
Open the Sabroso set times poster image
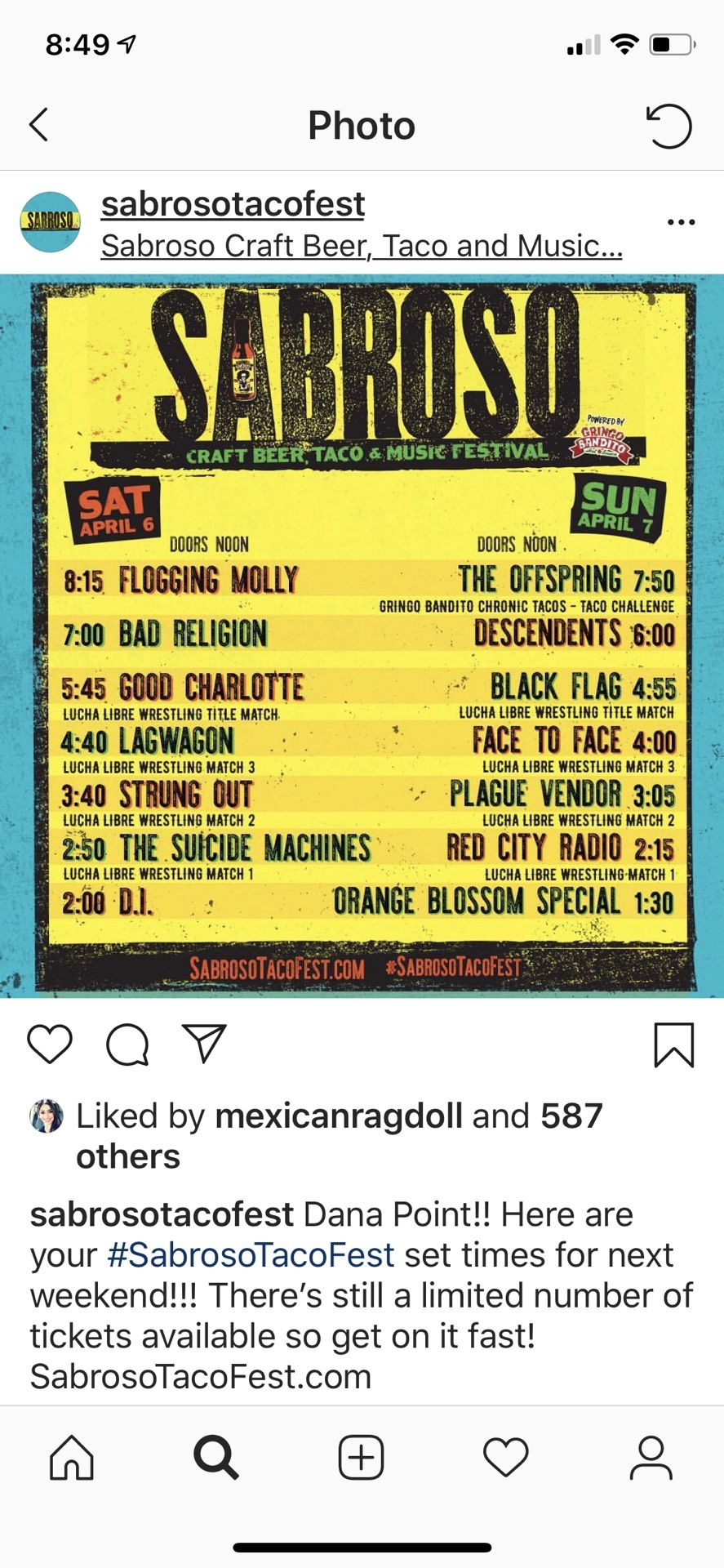[x=362, y=635]
